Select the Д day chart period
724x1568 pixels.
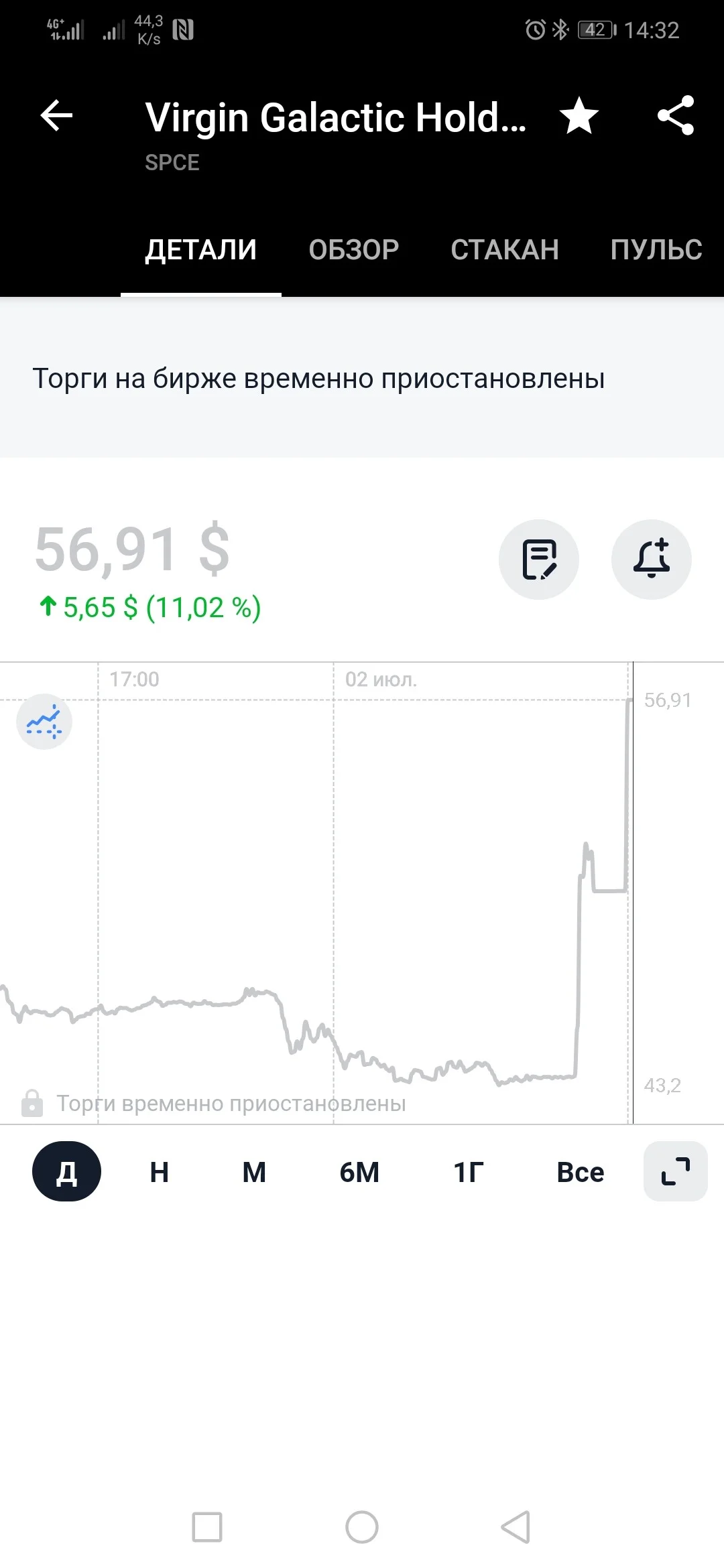click(66, 1171)
